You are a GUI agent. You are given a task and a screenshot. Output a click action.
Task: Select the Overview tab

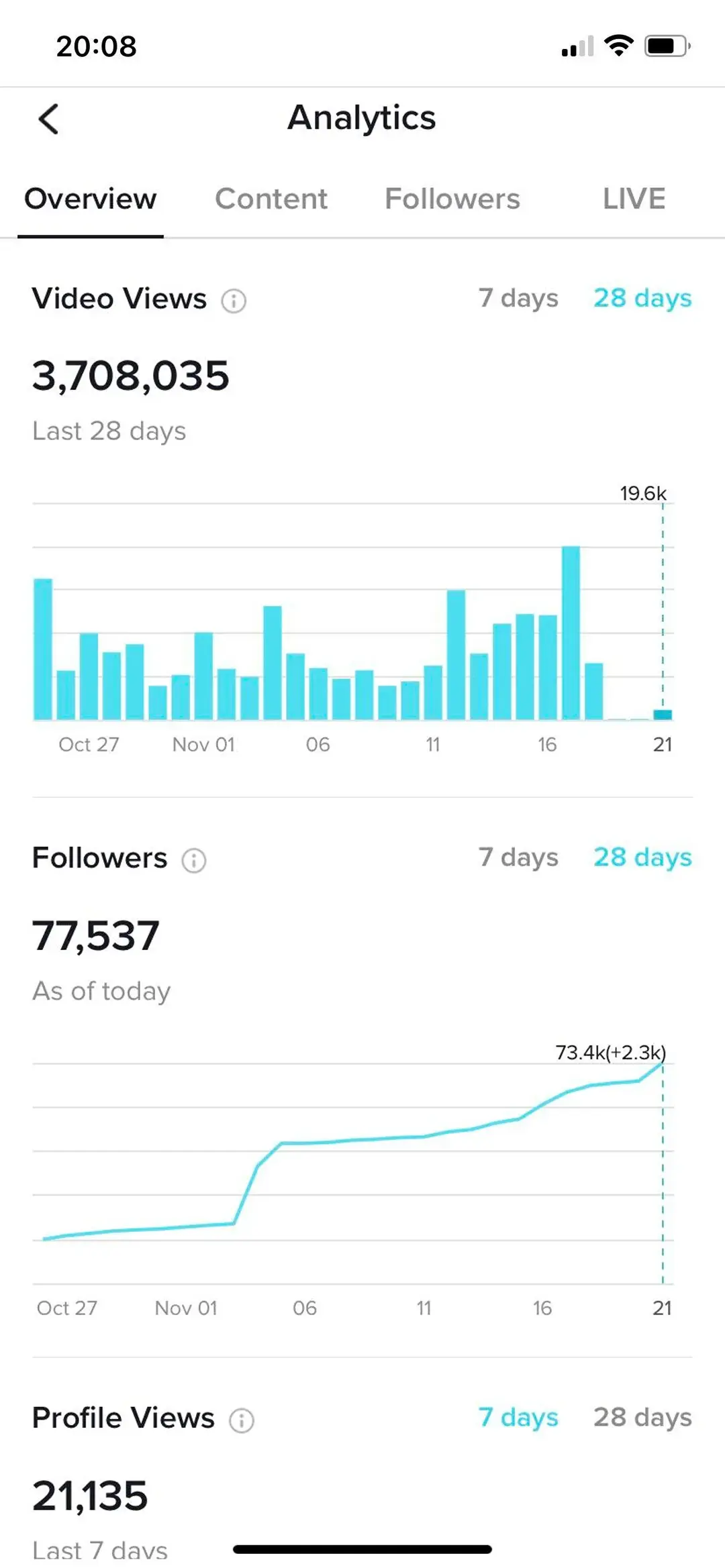pyautogui.click(x=91, y=199)
